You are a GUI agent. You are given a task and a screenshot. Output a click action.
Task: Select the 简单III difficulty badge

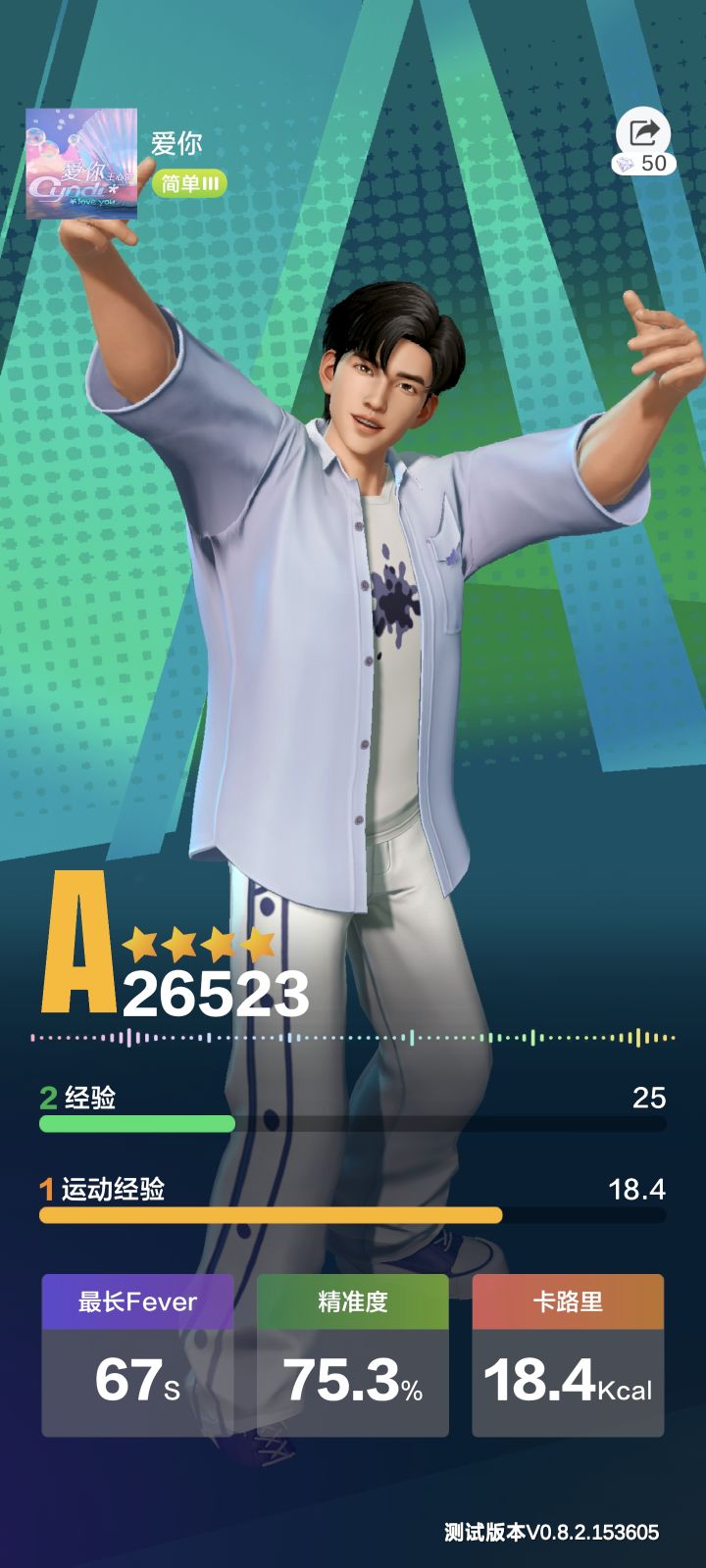coord(191,184)
